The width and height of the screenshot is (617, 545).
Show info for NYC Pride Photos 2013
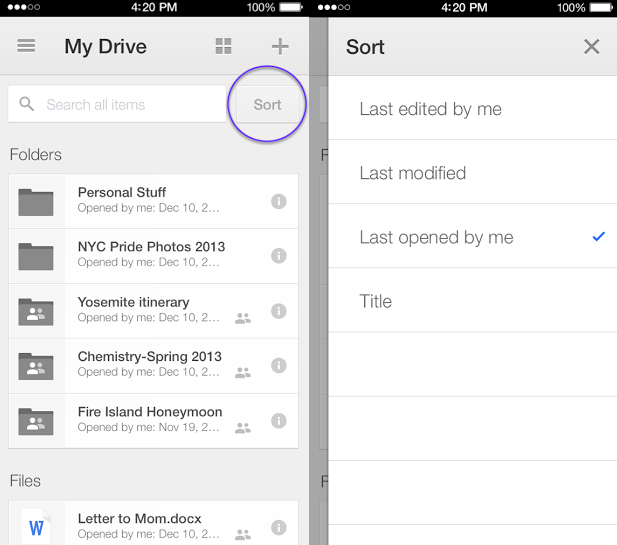click(x=279, y=256)
